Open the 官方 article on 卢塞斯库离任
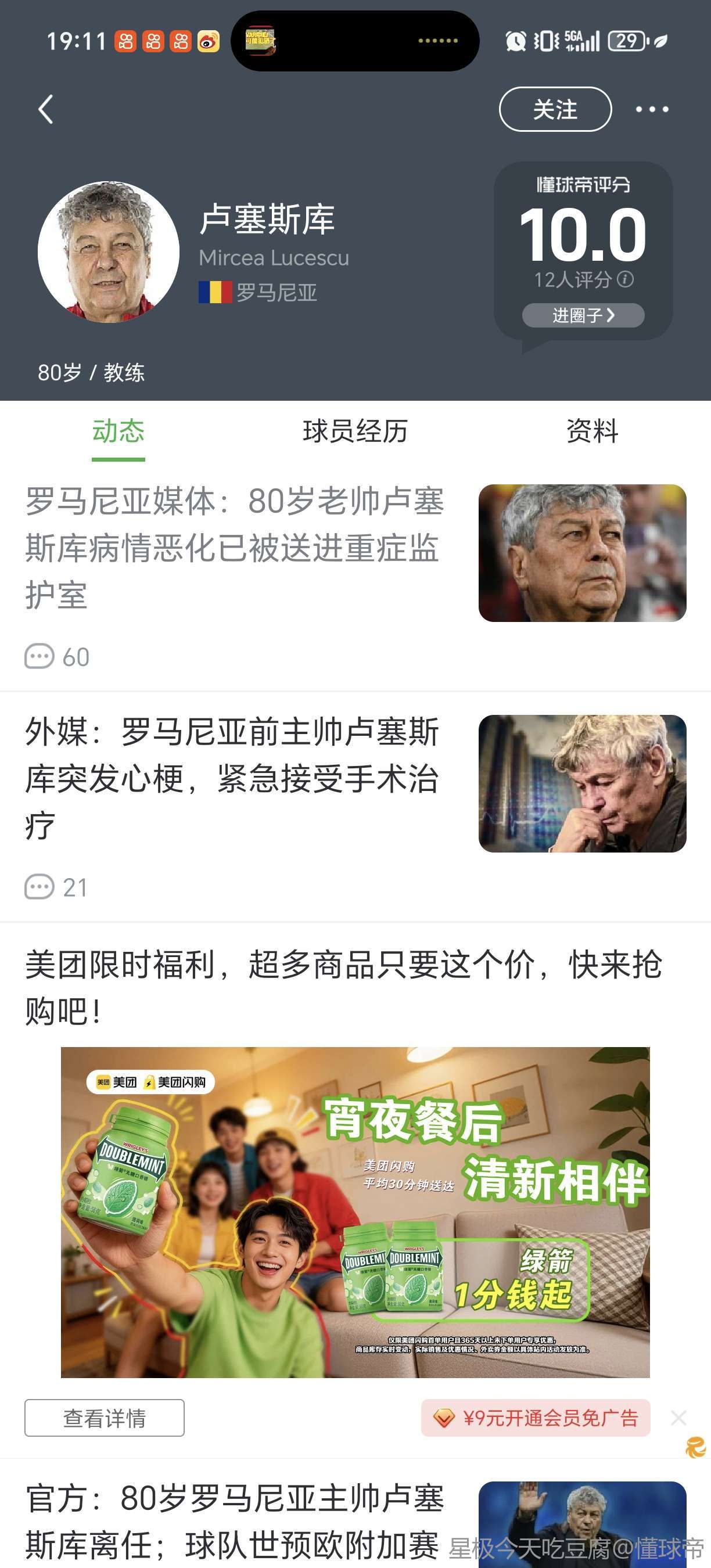This screenshot has width=711, height=1568. [234, 1522]
